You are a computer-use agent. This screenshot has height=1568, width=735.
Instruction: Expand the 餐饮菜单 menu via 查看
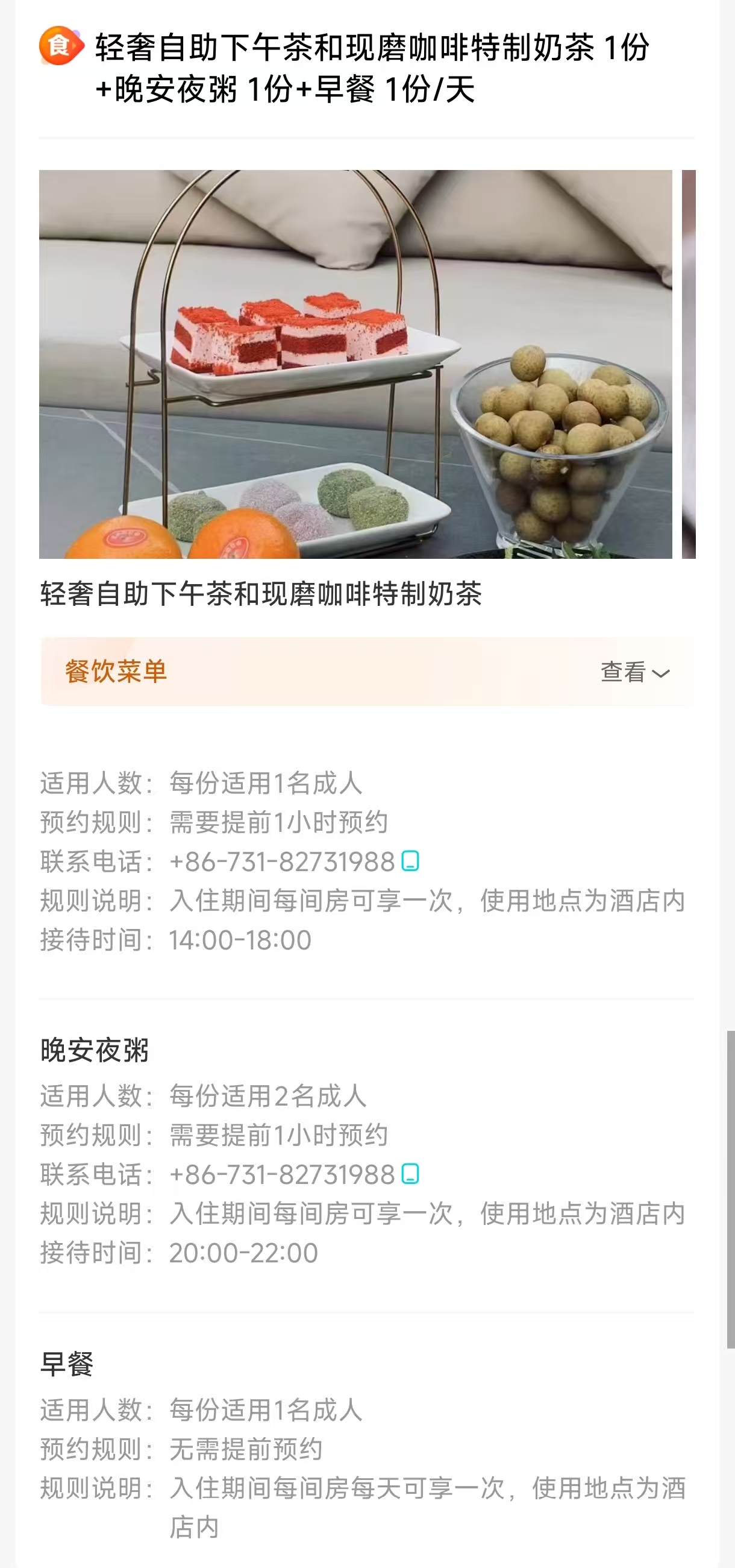point(634,672)
